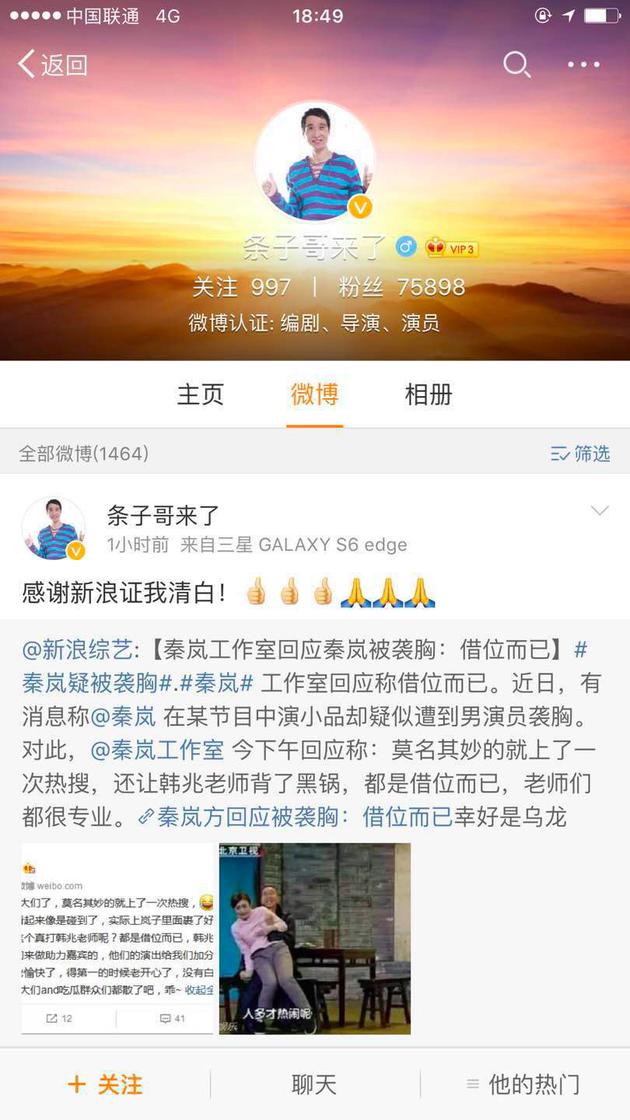Follow the user with 关注 button
The image size is (630, 1120).
(x=105, y=1084)
